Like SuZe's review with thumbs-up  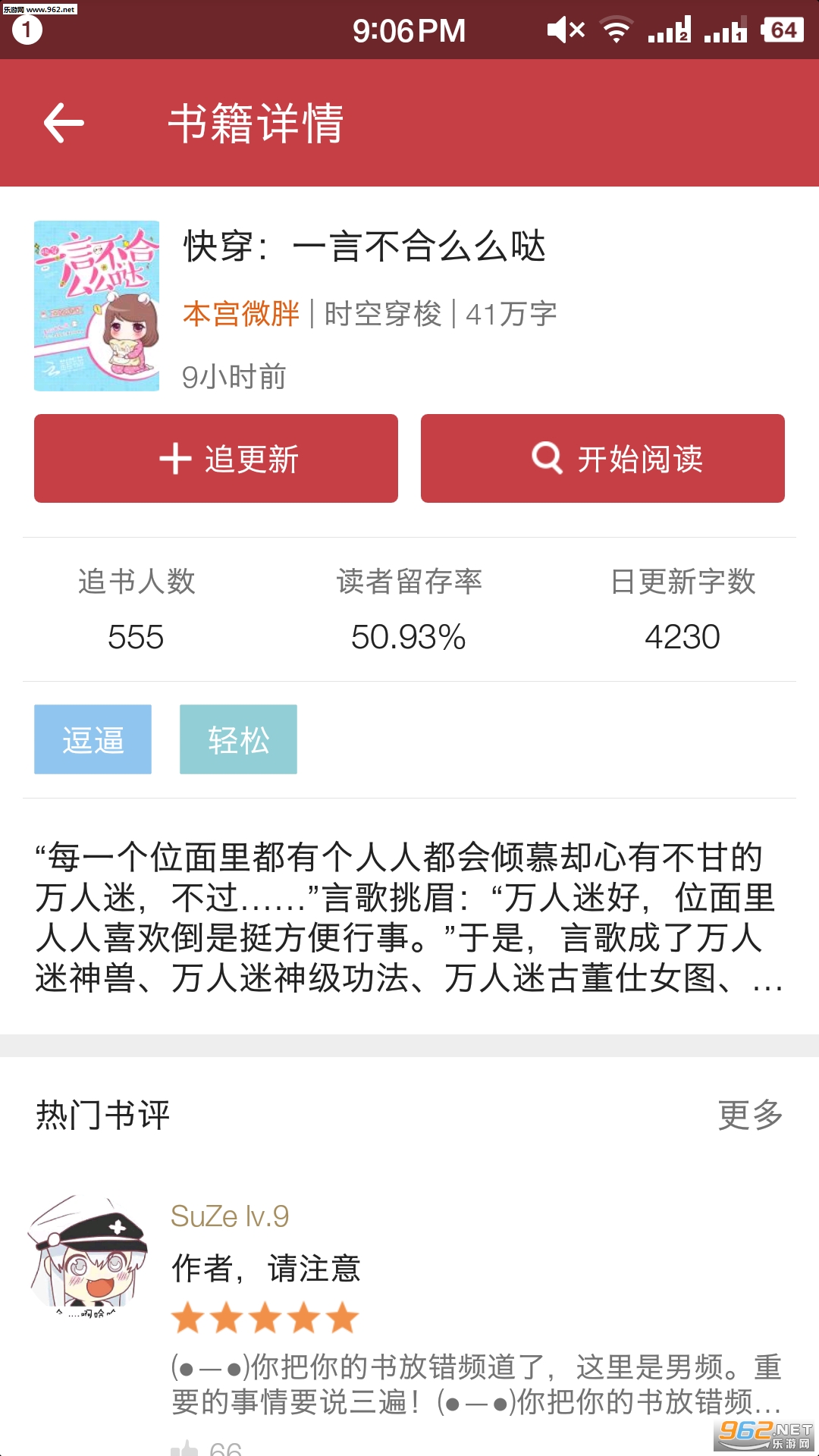[x=187, y=1447]
